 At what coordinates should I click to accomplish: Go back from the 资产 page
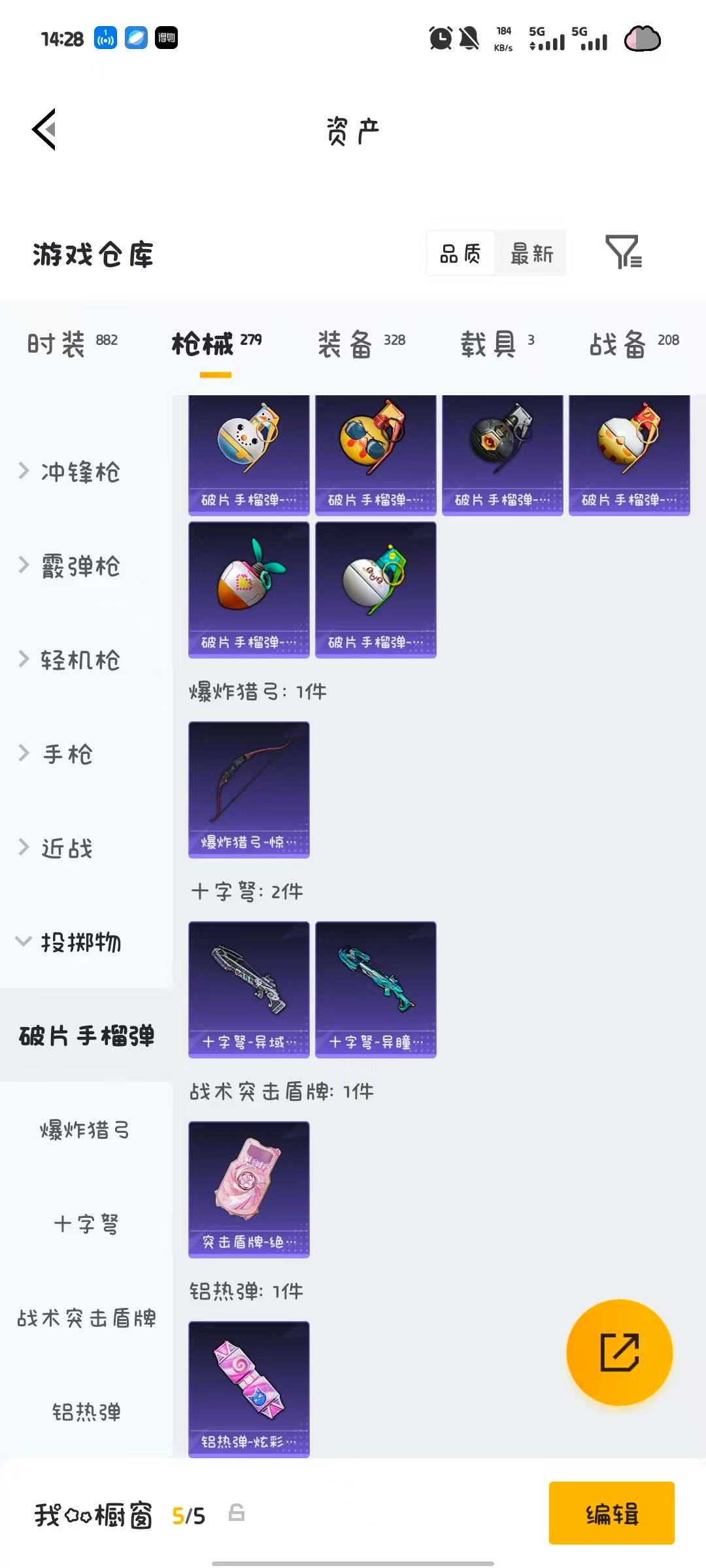44,129
